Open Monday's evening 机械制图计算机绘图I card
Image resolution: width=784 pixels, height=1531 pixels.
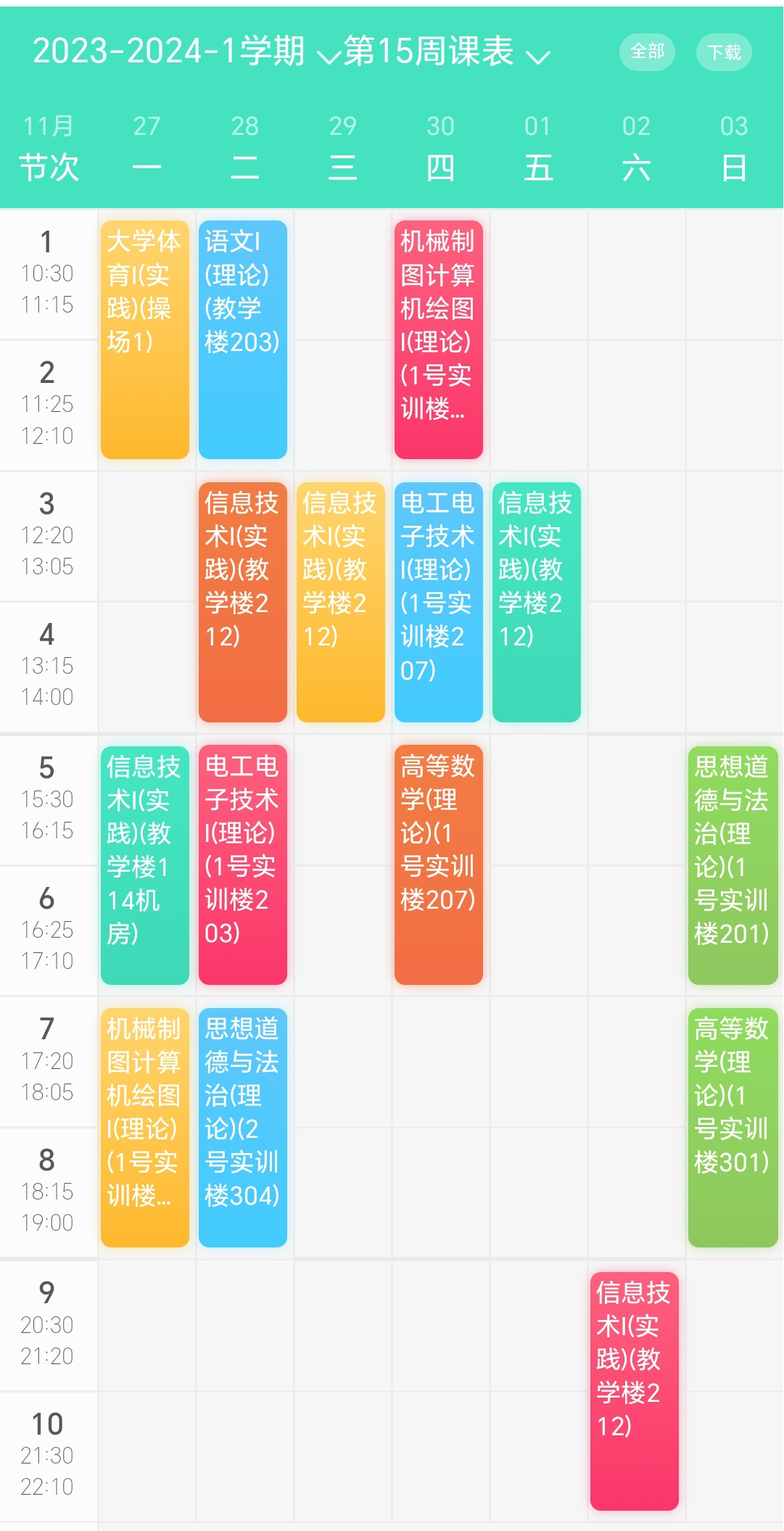(145, 1127)
